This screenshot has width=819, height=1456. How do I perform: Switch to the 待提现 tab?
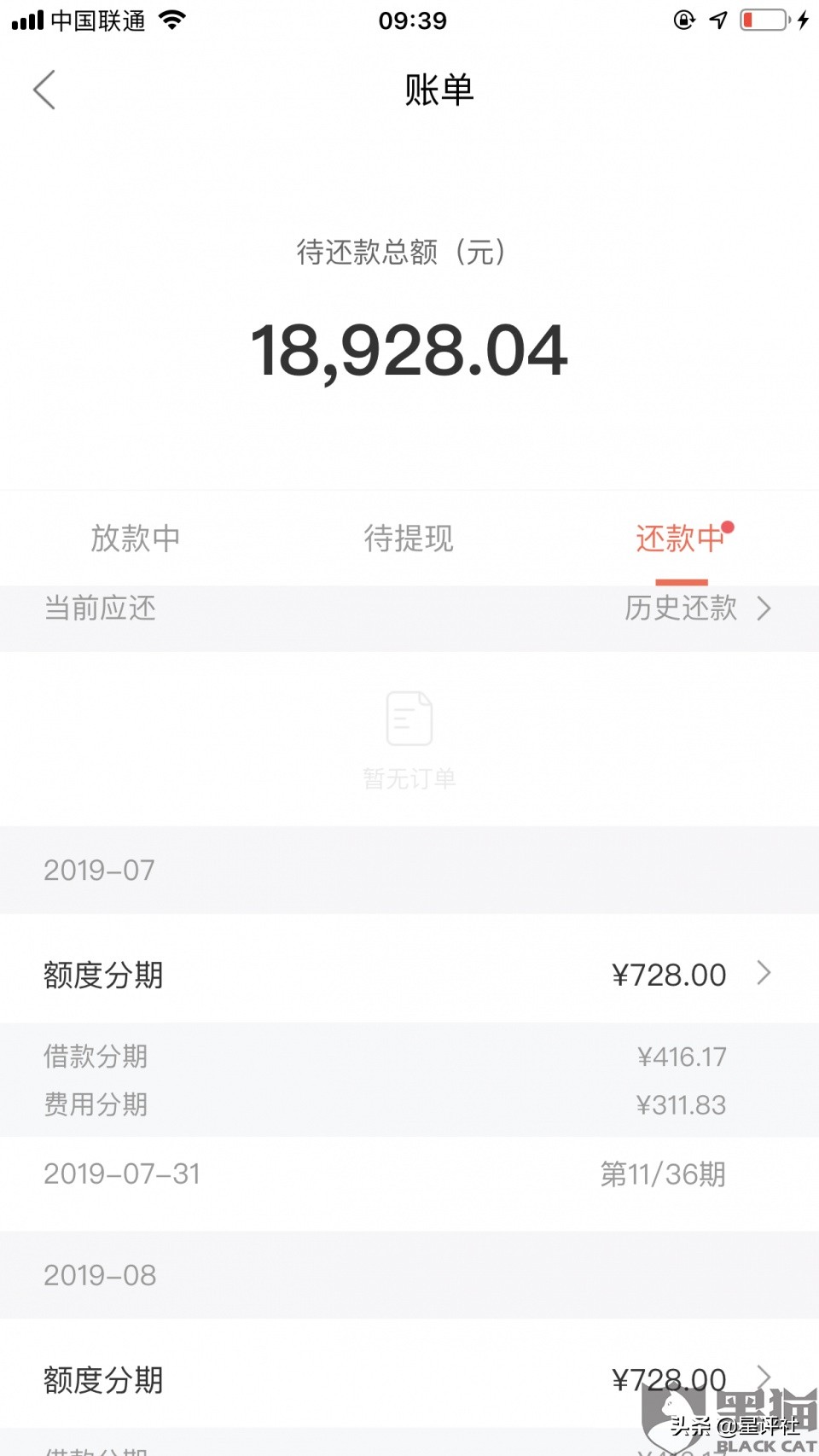click(408, 539)
